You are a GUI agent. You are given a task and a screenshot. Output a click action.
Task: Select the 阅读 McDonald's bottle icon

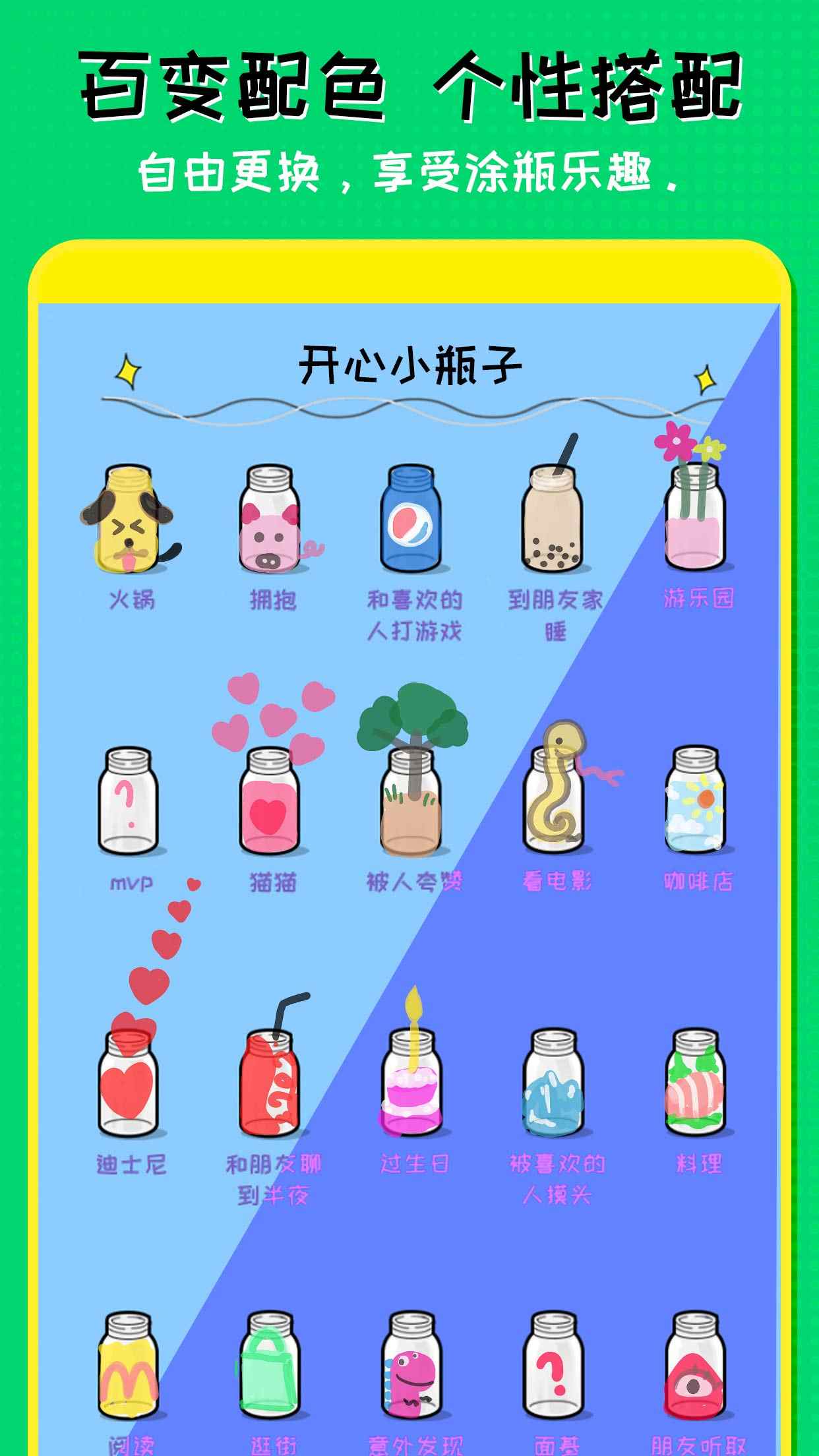(129, 1378)
